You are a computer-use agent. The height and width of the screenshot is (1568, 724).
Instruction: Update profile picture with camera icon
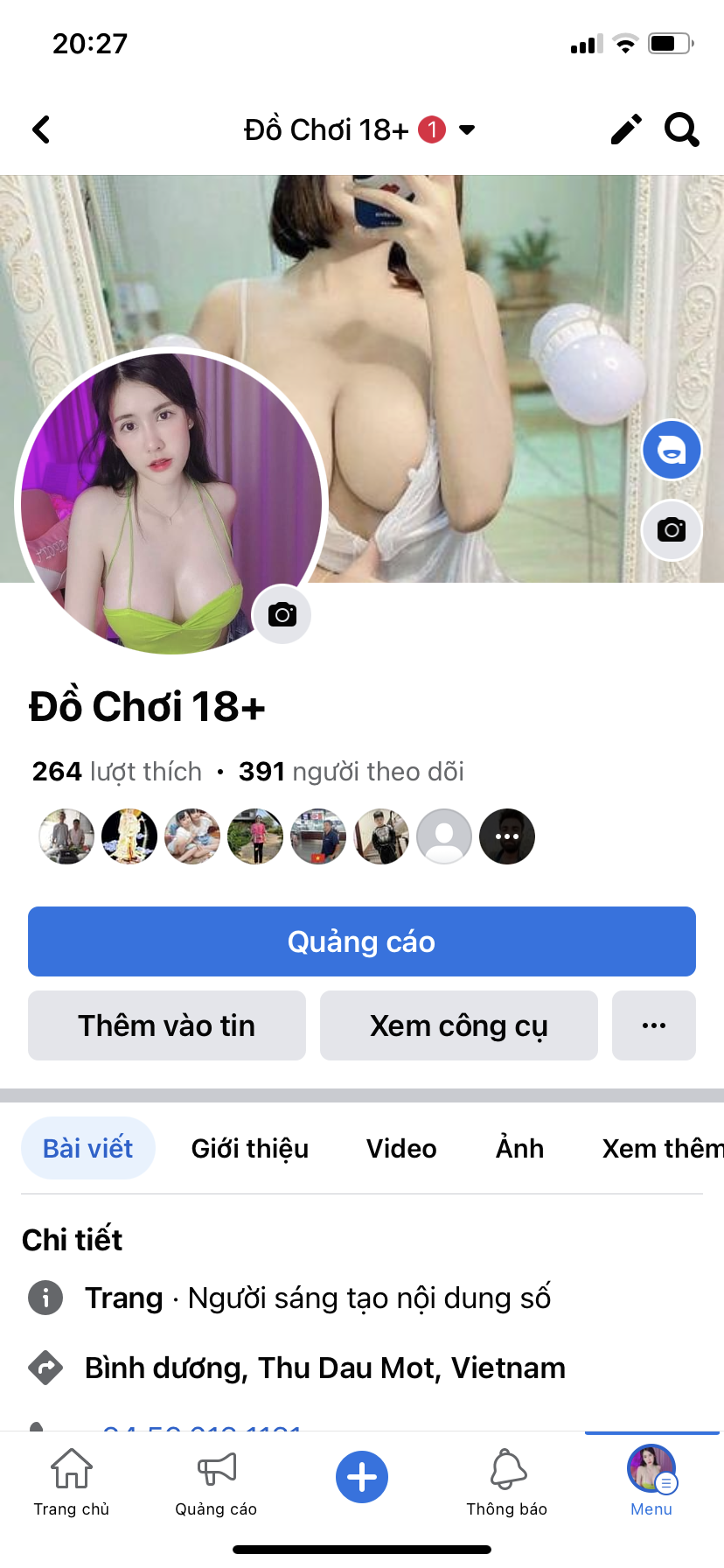[x=282, y=614]
